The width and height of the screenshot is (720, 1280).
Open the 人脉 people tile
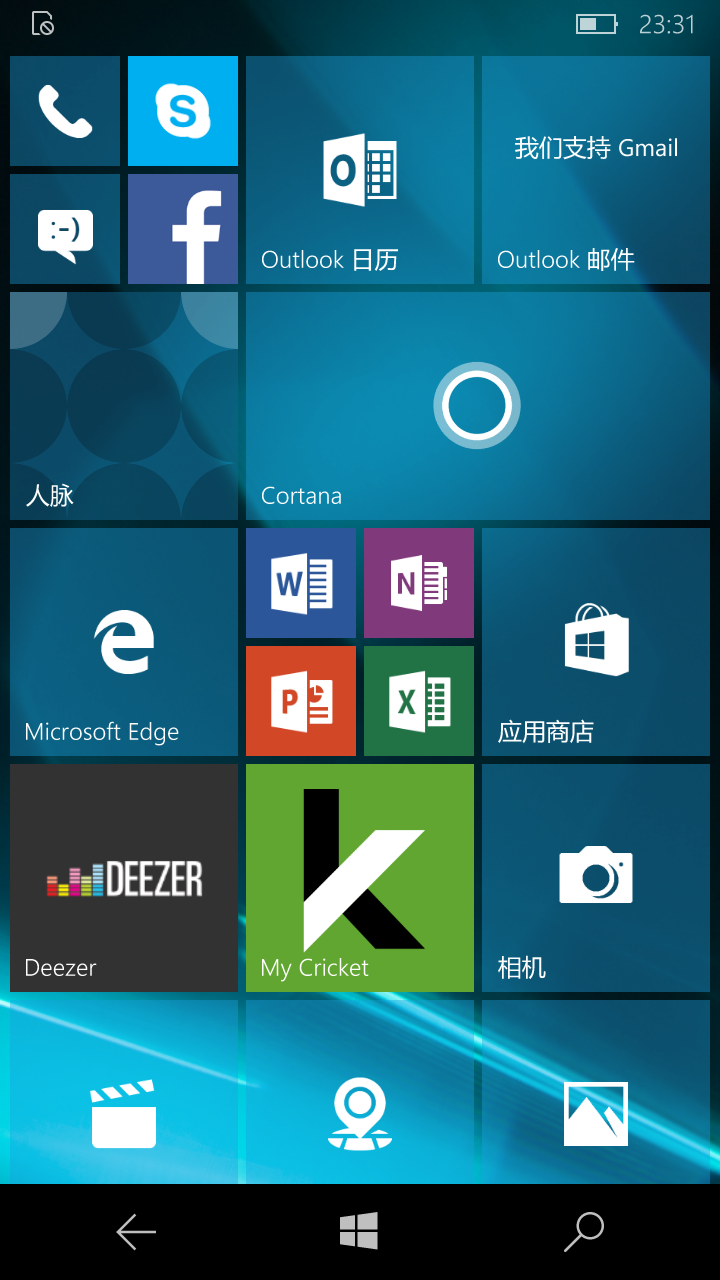tap(124, 406)
